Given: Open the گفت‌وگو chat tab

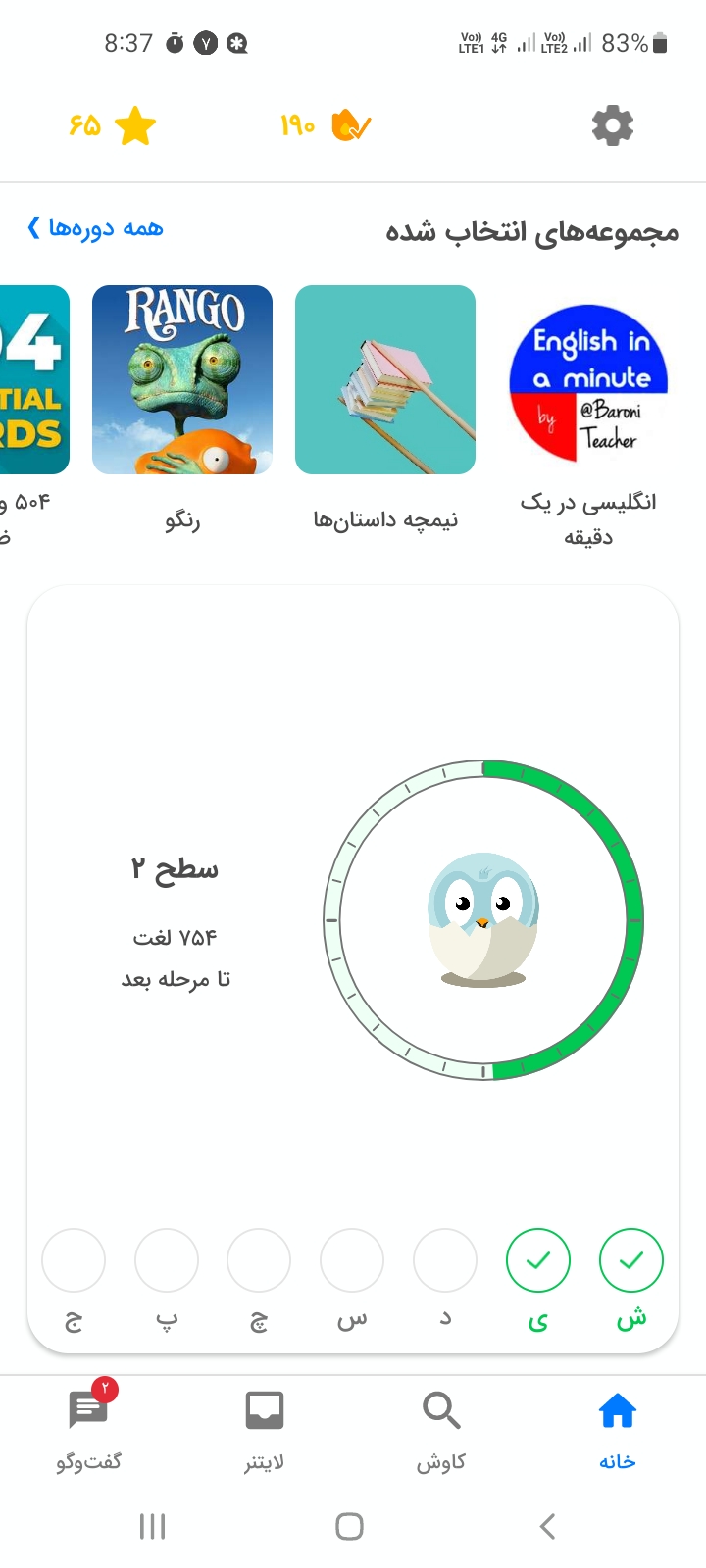Looking at the screenshot, I should (88, 1433).
